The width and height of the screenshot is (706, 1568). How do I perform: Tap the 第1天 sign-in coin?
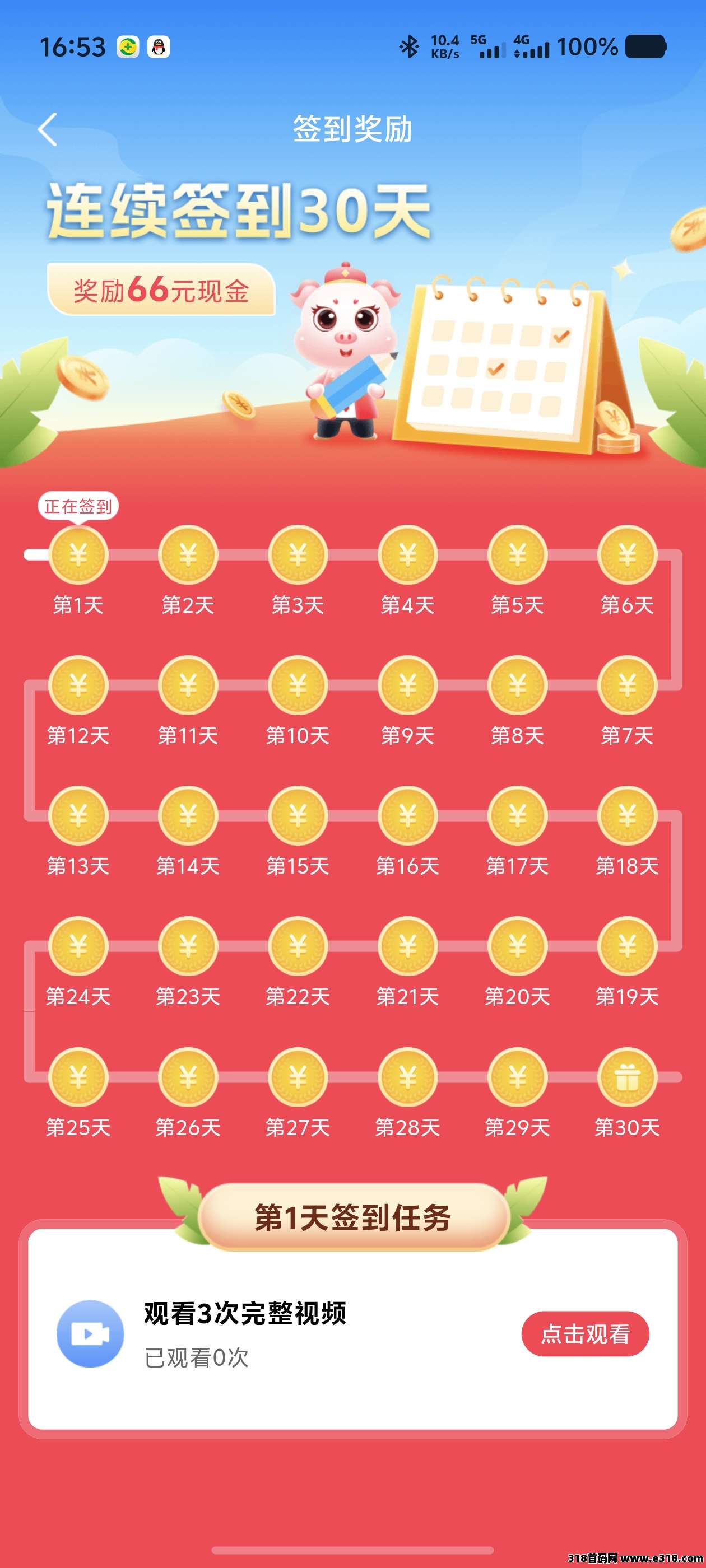(x=78, y=555)
